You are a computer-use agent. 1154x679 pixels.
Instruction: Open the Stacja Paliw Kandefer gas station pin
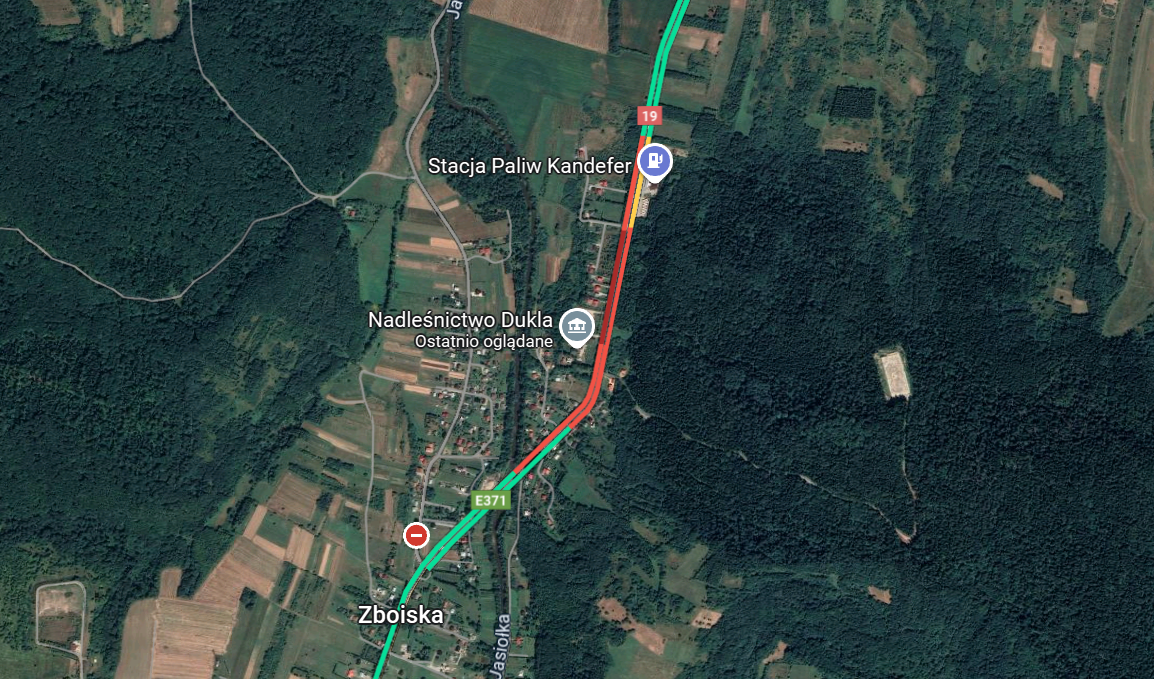(x=655, y=160)
